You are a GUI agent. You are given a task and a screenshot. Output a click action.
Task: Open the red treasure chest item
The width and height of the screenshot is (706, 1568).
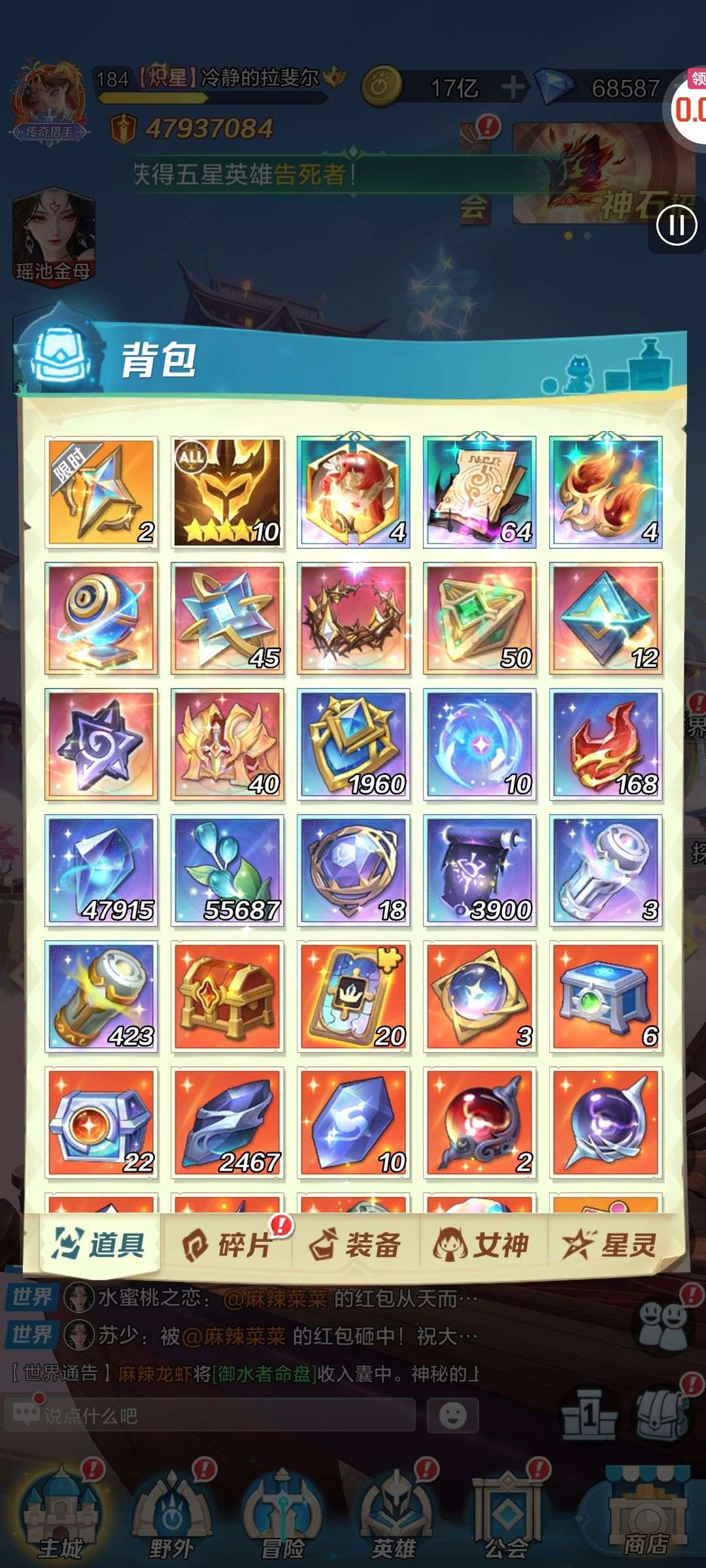point(227,996)
